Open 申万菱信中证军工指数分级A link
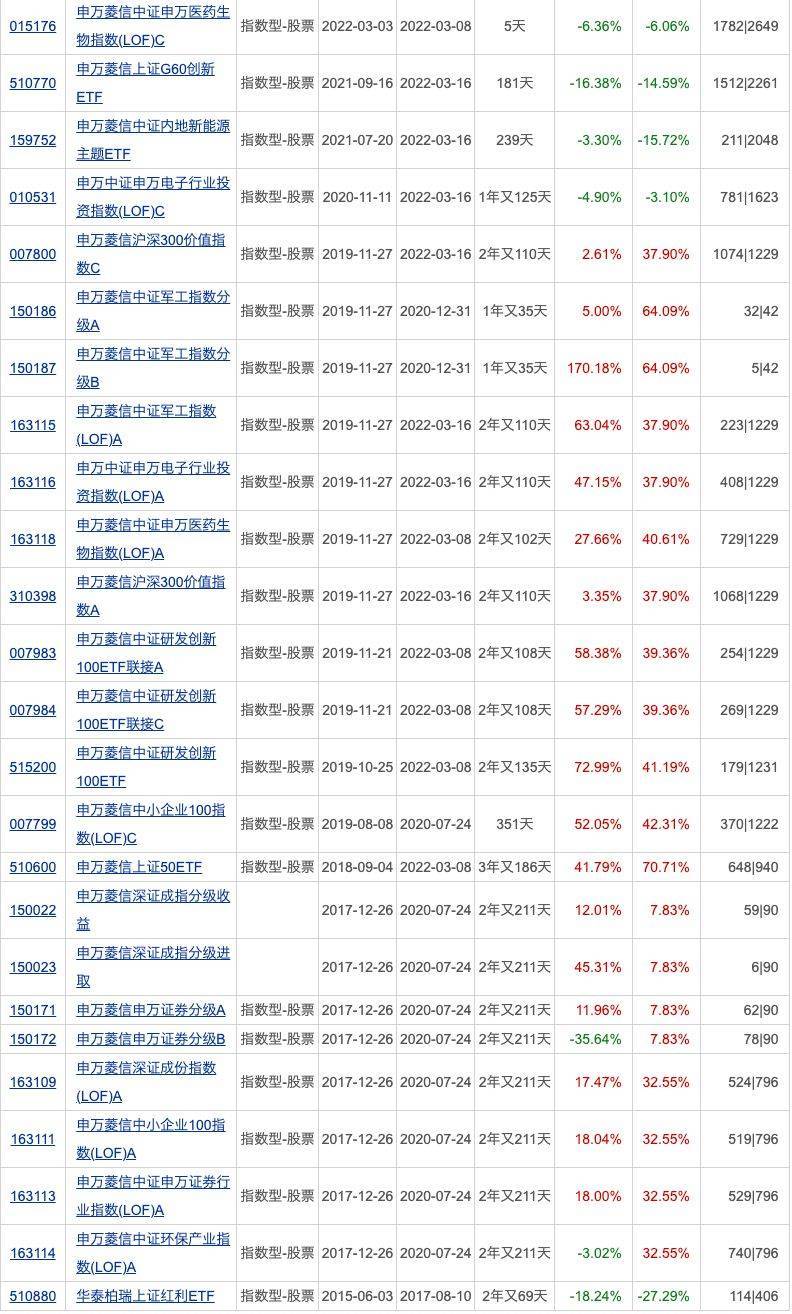This screenshot has width=792, height=1314. click(x=153, y=311)
